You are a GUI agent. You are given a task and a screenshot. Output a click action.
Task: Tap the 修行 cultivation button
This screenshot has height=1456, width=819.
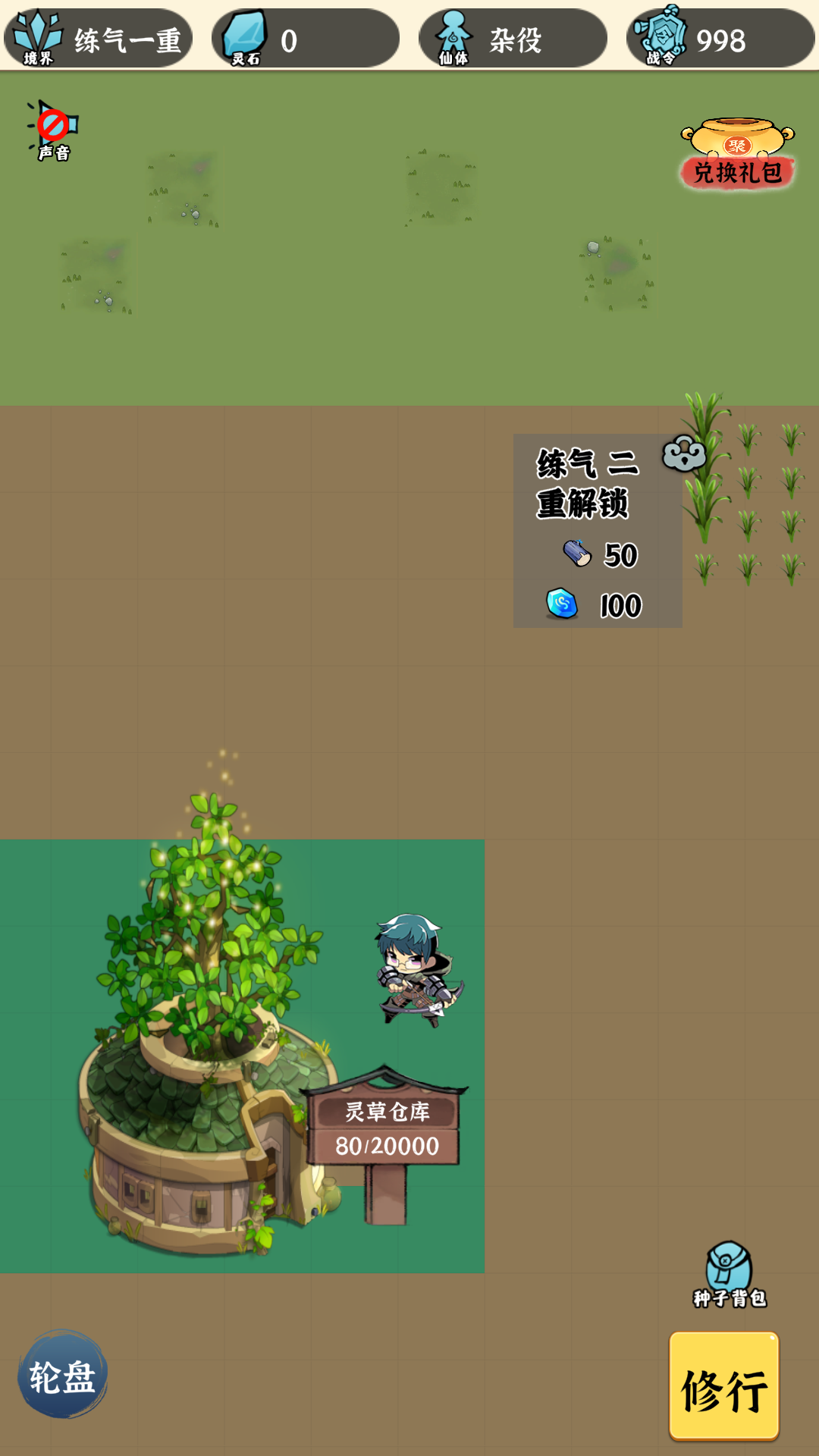point(723,1386)
